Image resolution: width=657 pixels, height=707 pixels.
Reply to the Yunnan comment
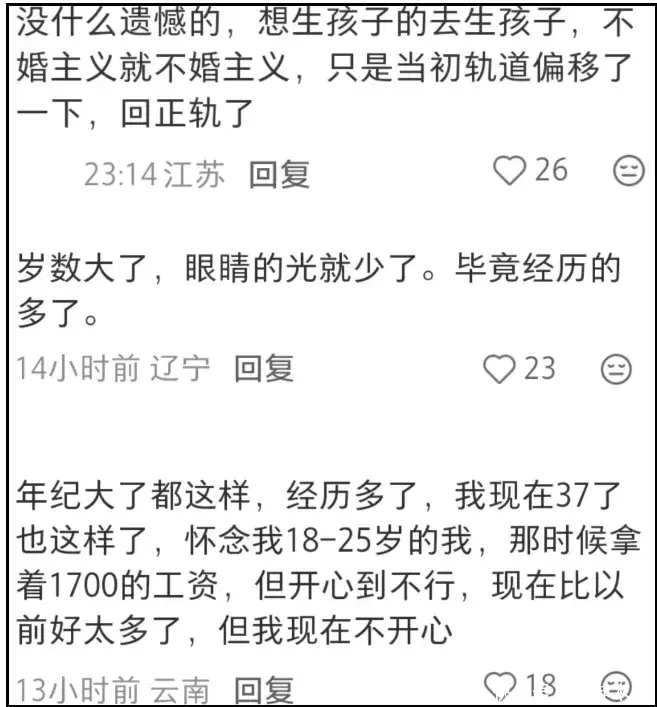(x=264, y=689)
